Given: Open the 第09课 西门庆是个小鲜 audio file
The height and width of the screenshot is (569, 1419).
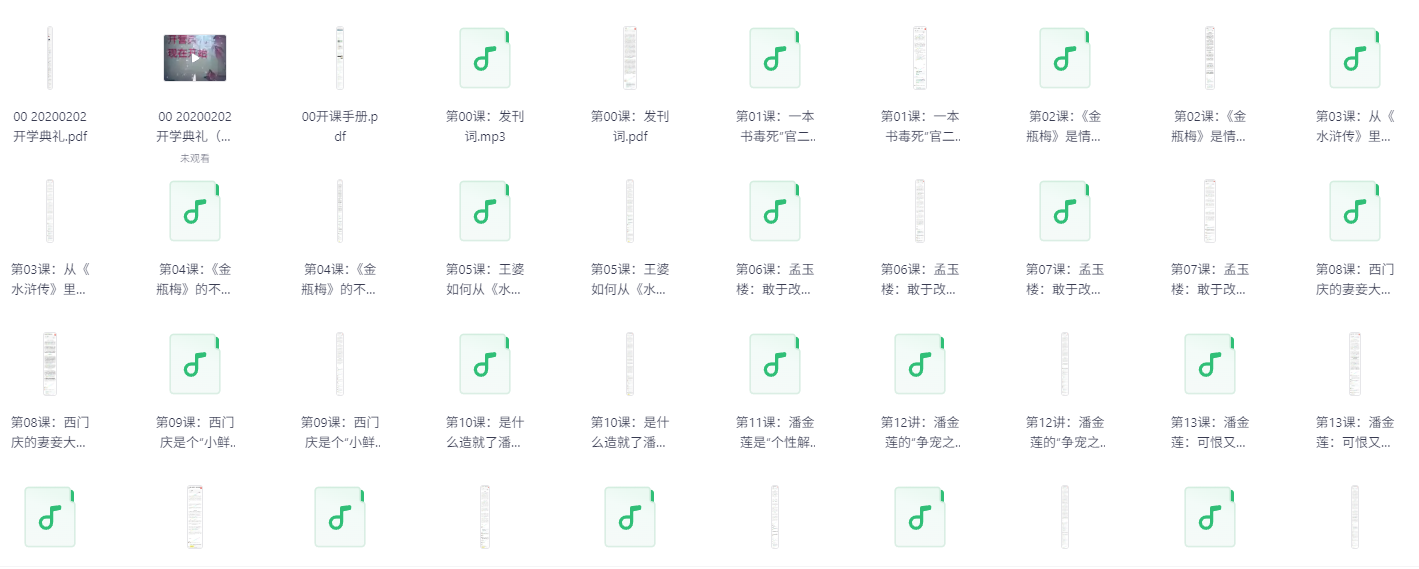Looking at the screenshot, I should click(x=195, y=364).
